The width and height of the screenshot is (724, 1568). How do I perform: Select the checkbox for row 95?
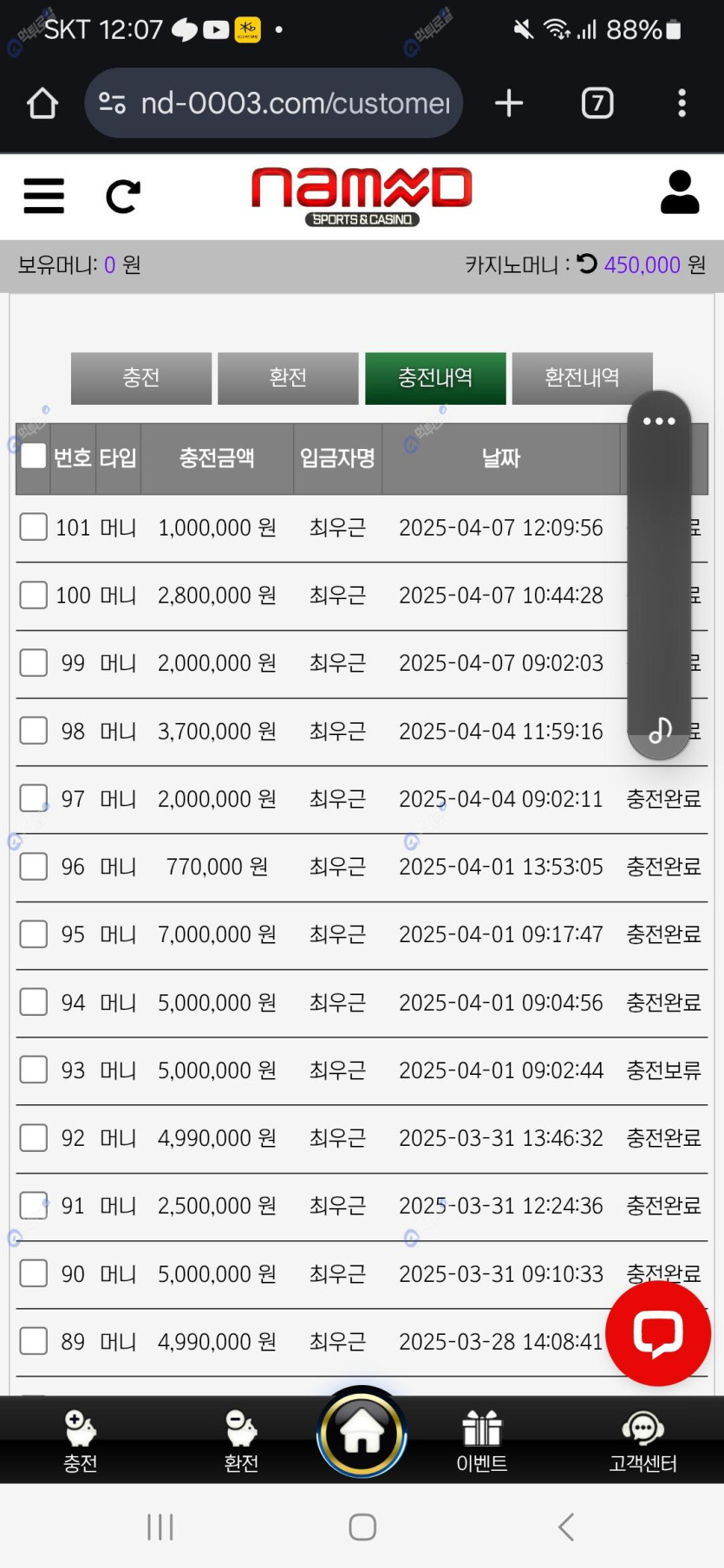[x=33, y=934]
